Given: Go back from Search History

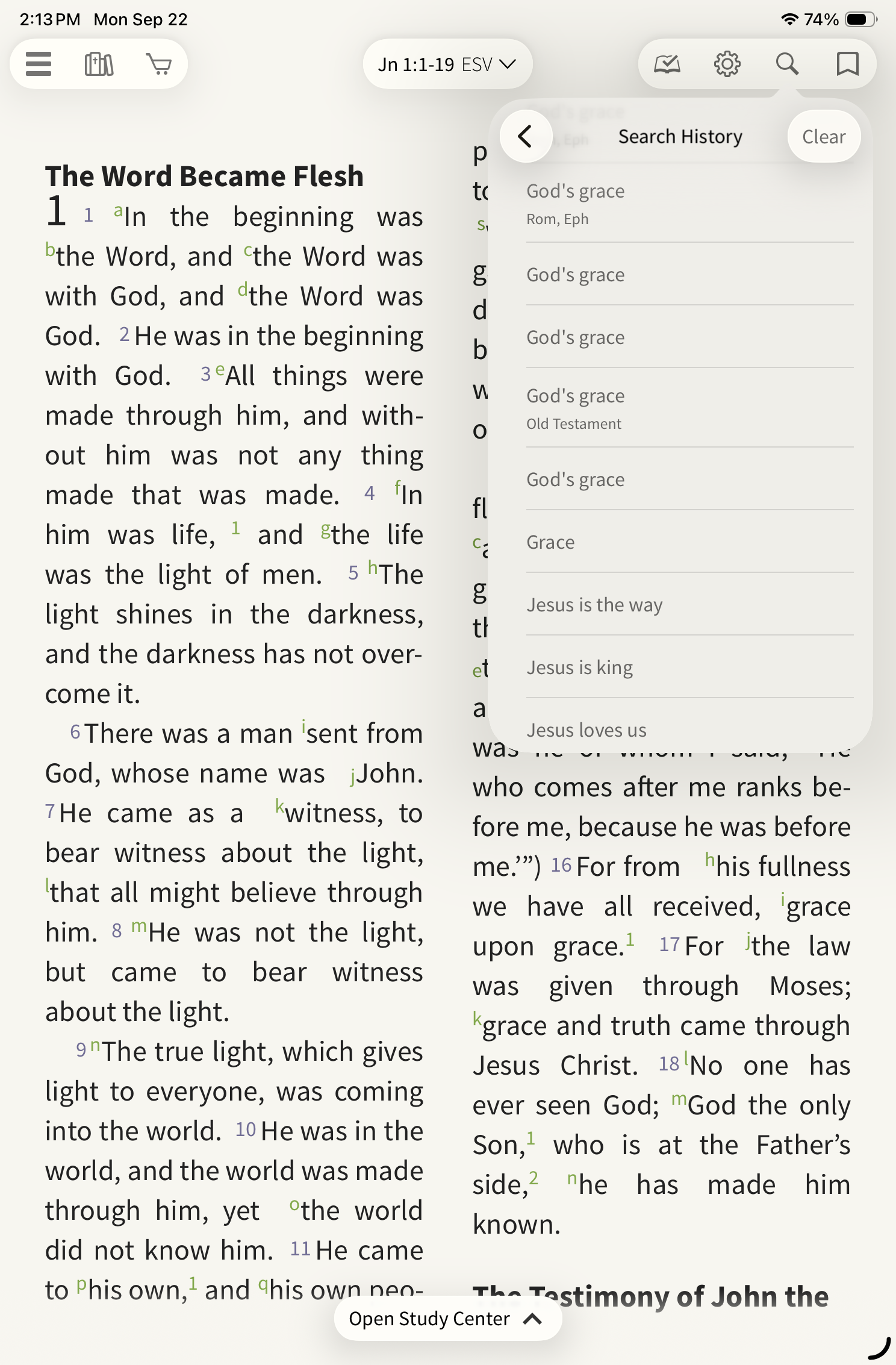Looking at the screenshot, I should click(526, 137).
